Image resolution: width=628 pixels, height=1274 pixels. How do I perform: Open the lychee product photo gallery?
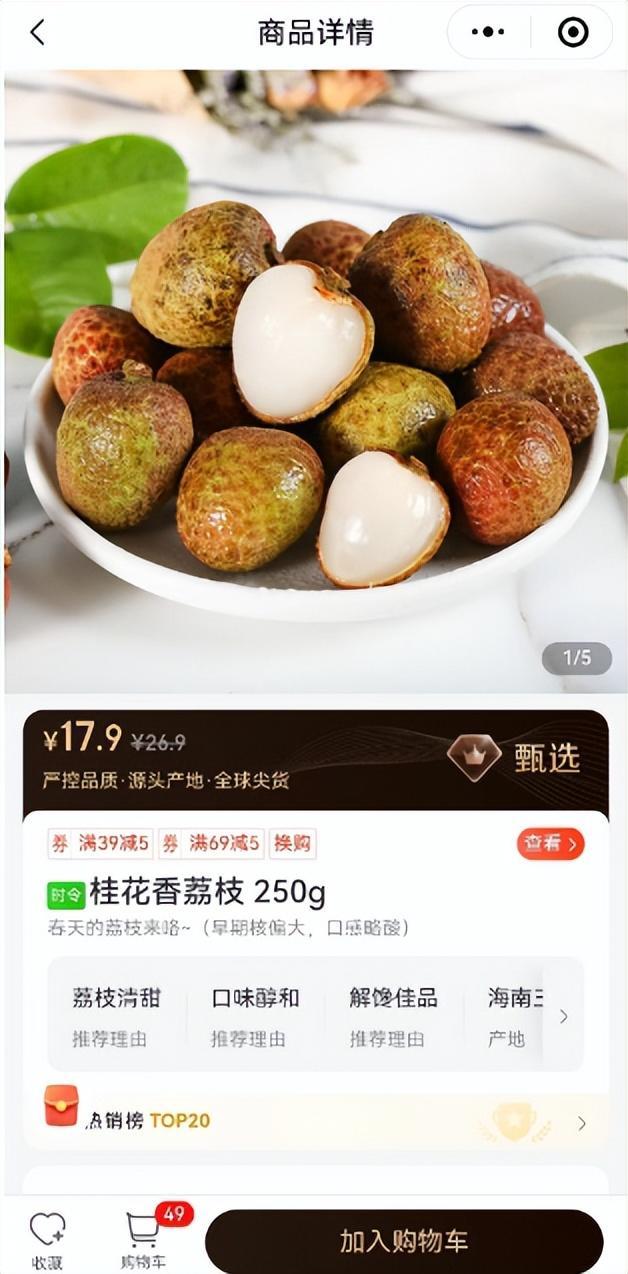click(314, 380)
